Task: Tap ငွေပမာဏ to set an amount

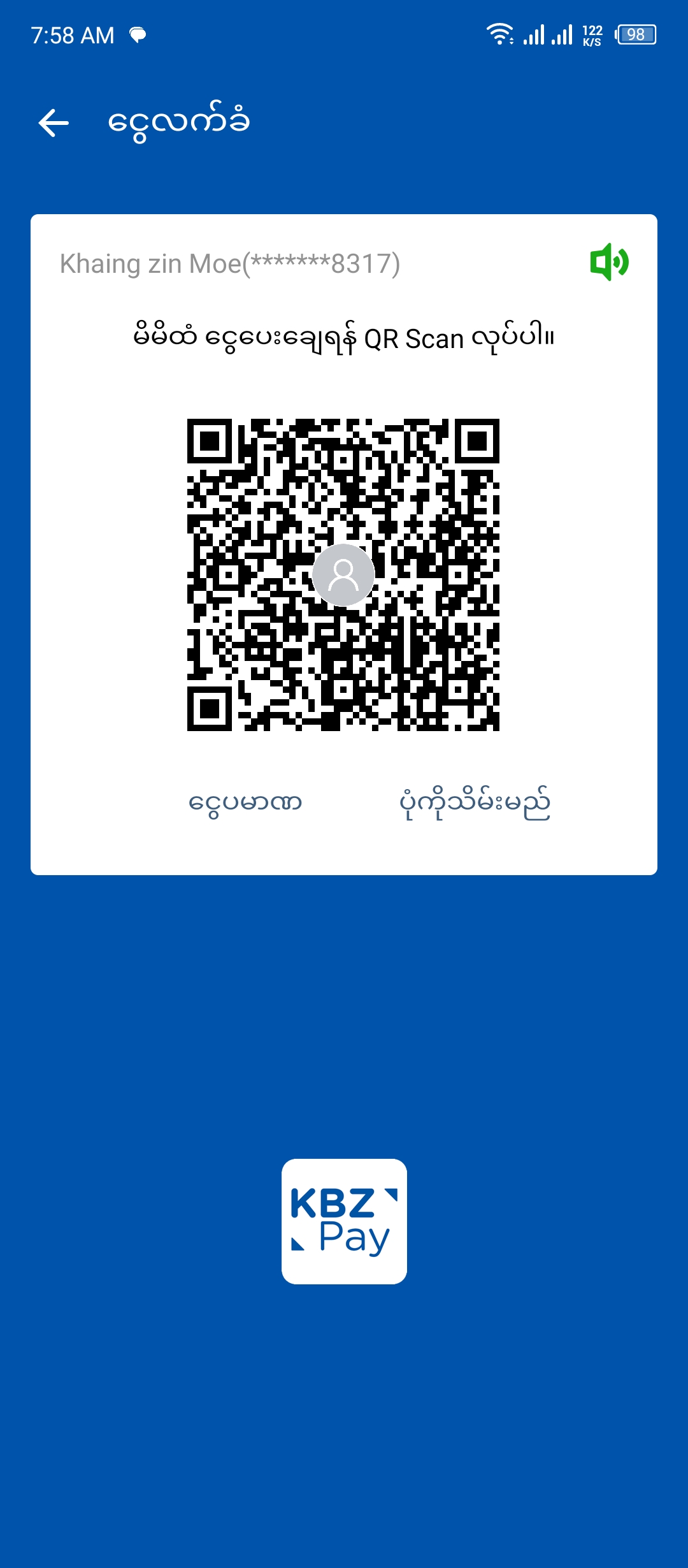Action: 245,802
